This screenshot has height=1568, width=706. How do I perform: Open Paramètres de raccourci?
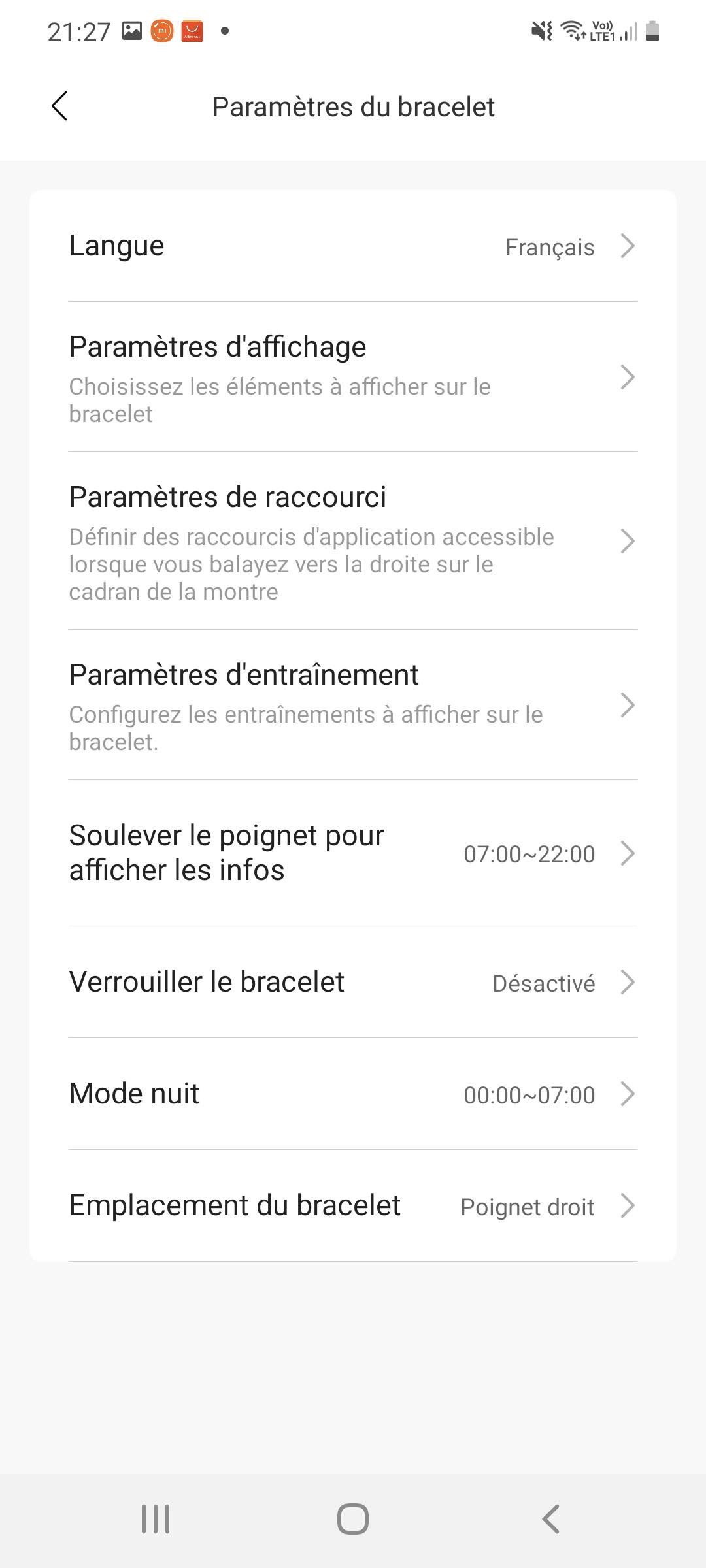coord(353,541)
